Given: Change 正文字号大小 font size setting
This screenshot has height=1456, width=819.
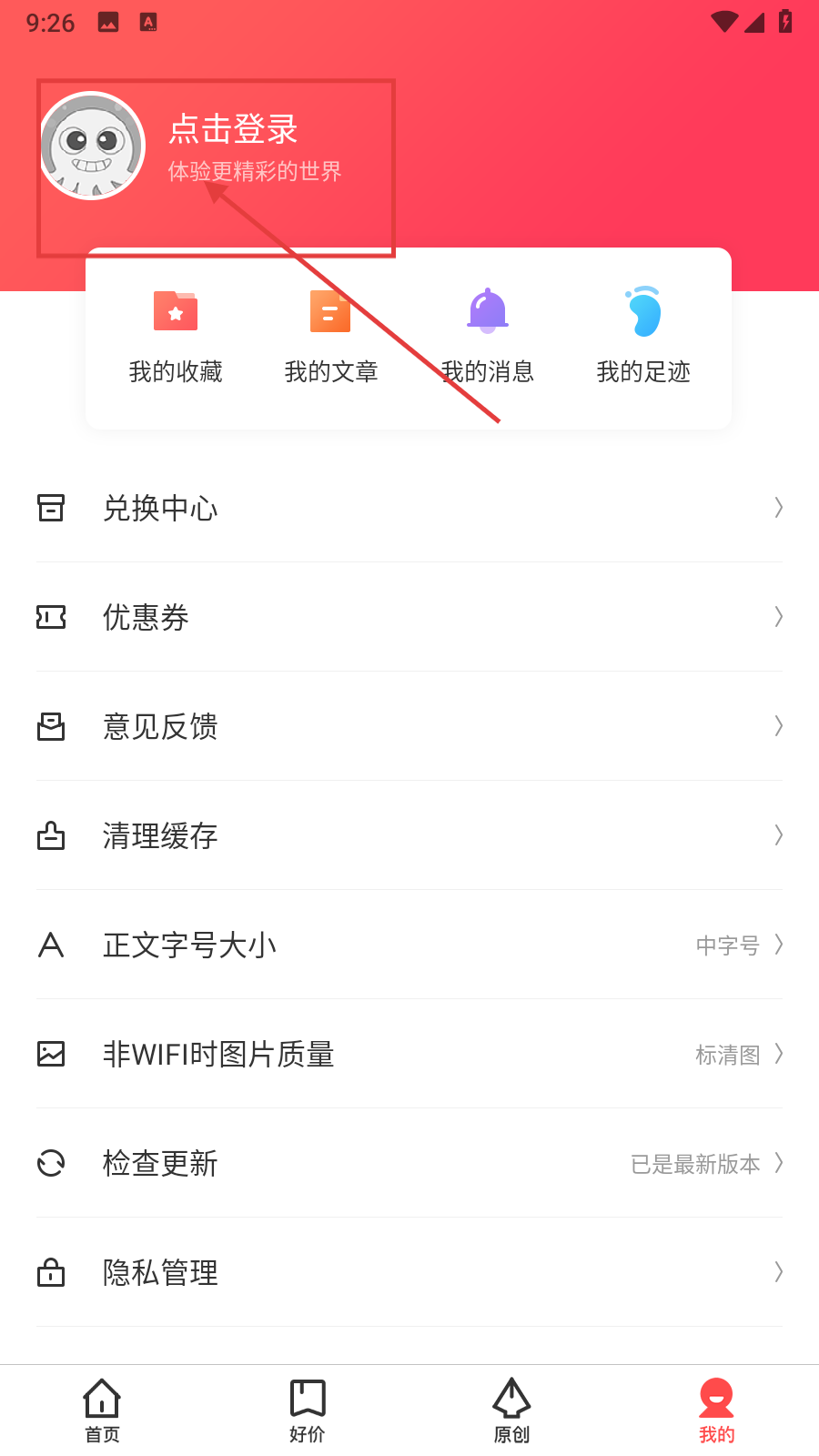Looking at the screenshot, I should [409, 945].
